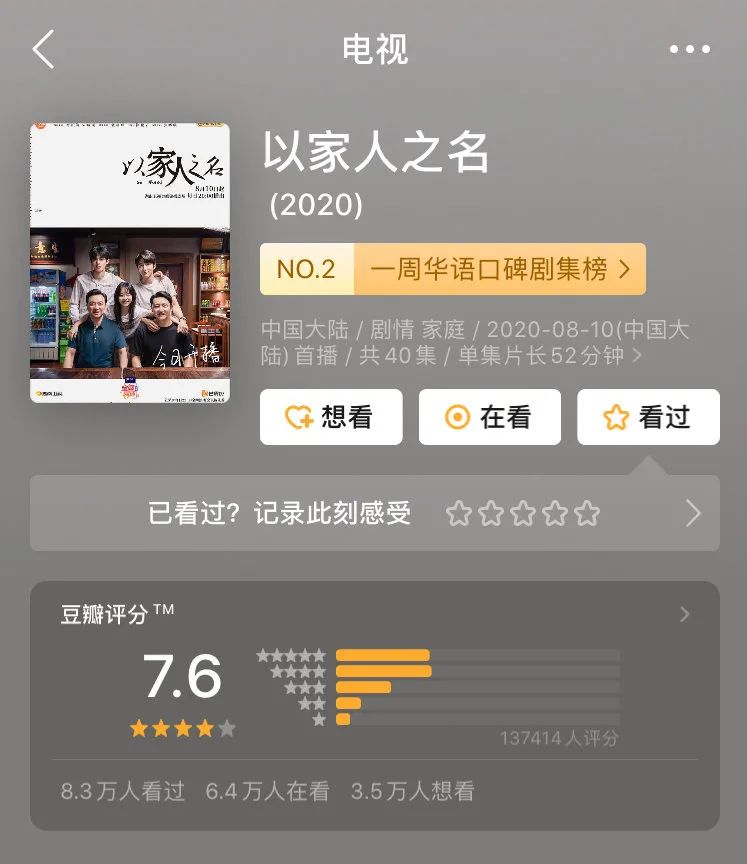
Task: Open the 一周华语口碑剧集榜 ranking
Action: [x=453, y=269]
